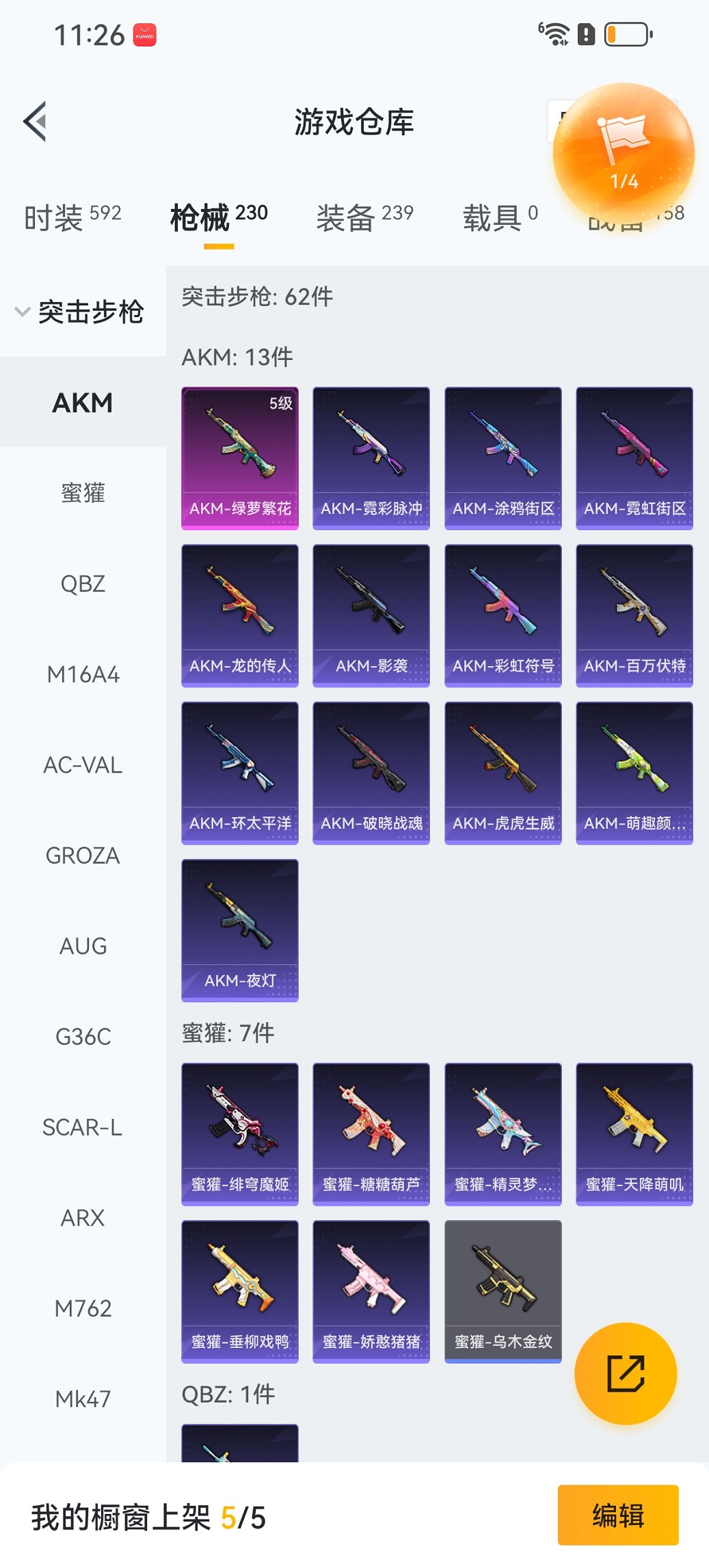Image resolution: width=709 pixels, height=1568 pixels.
Task: Select 蜜獾 in the side list
Action: (83, 493)
